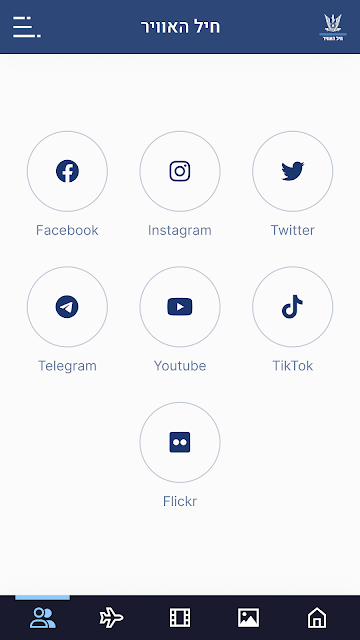Open the Facebook page
360x640 pixels.
point(67,171)
